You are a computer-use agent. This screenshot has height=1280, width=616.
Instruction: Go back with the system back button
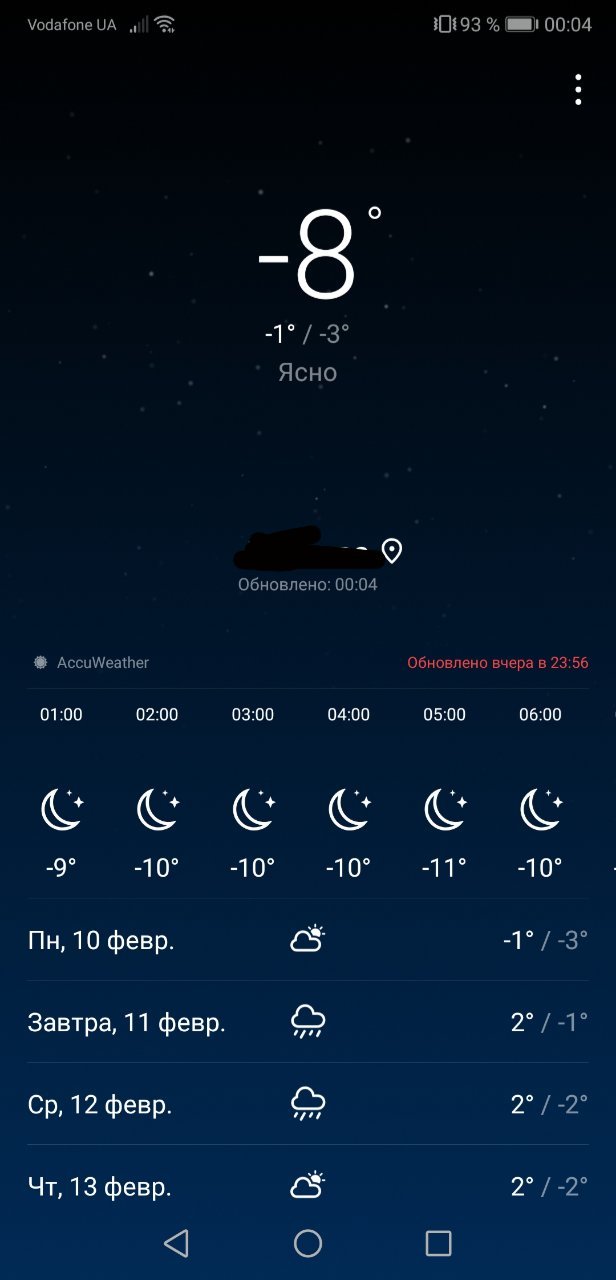[176, 1243]
